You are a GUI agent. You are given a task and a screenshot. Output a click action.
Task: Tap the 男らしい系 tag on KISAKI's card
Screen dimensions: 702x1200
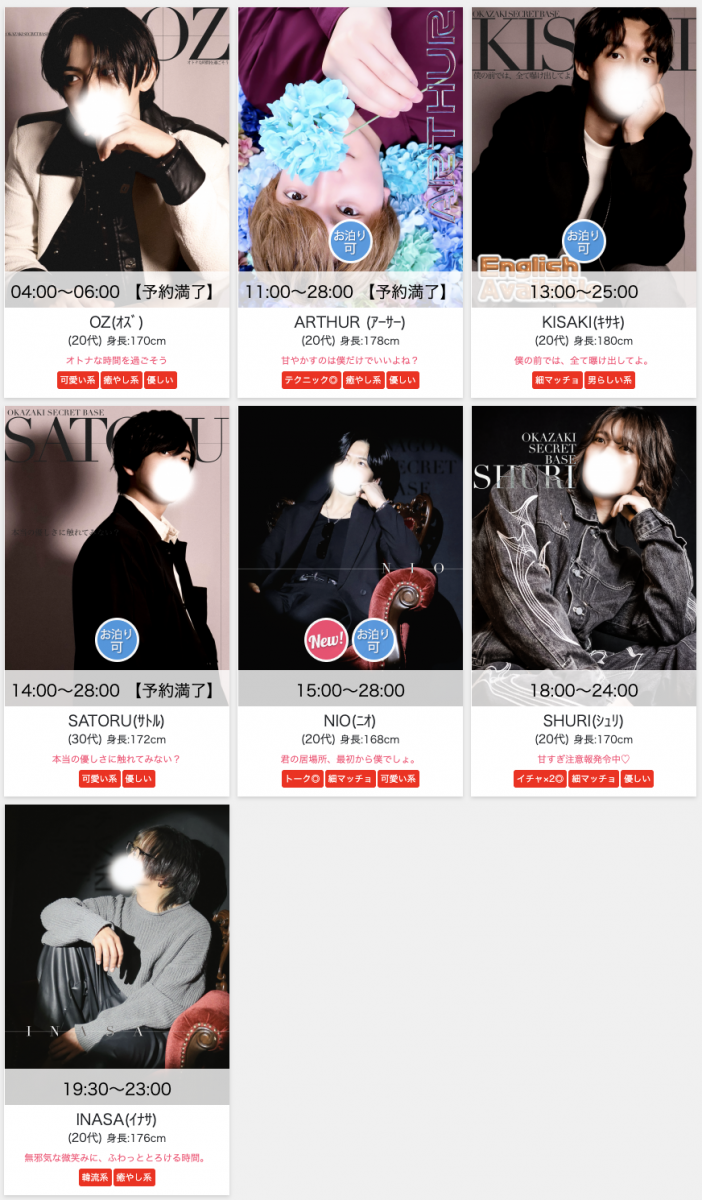[609, 380]
